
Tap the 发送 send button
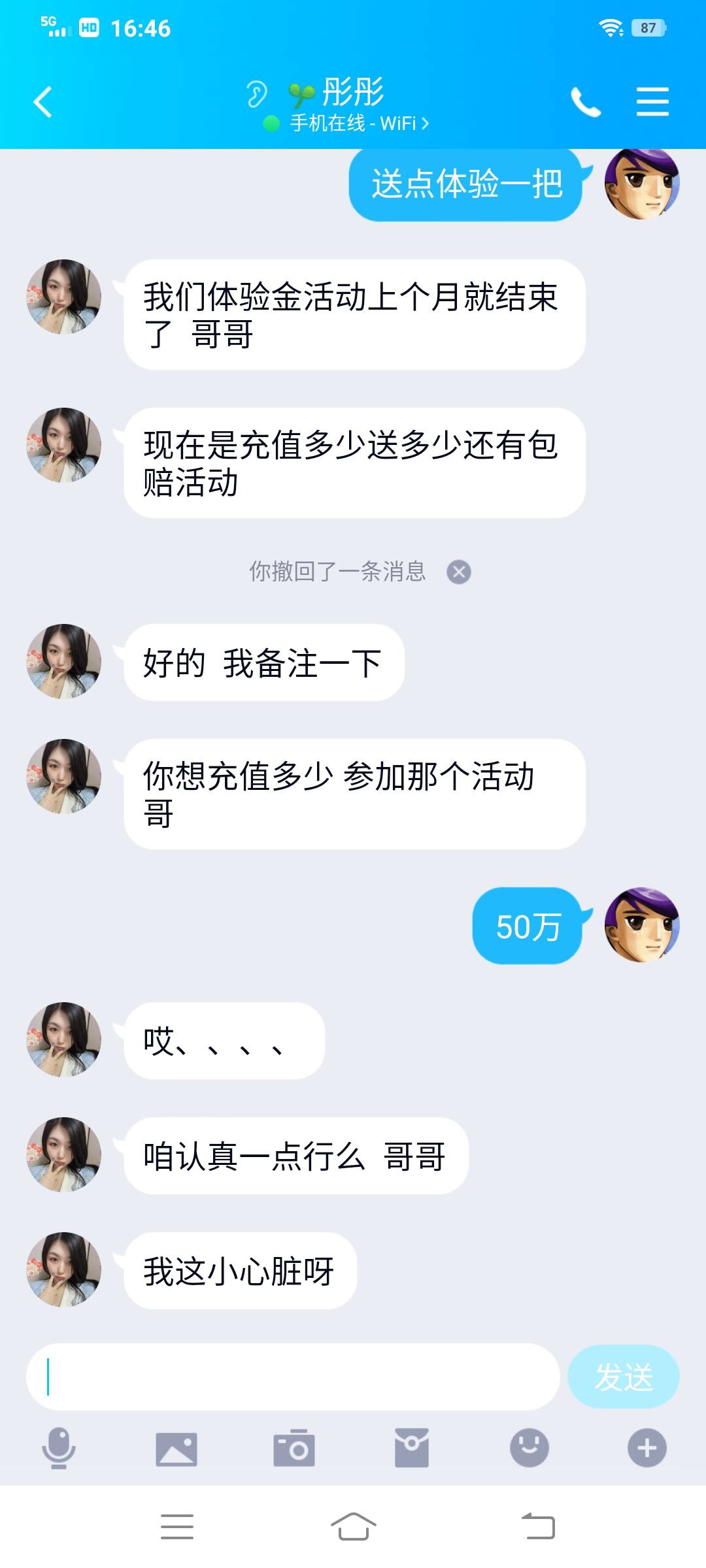point(623,1377)
